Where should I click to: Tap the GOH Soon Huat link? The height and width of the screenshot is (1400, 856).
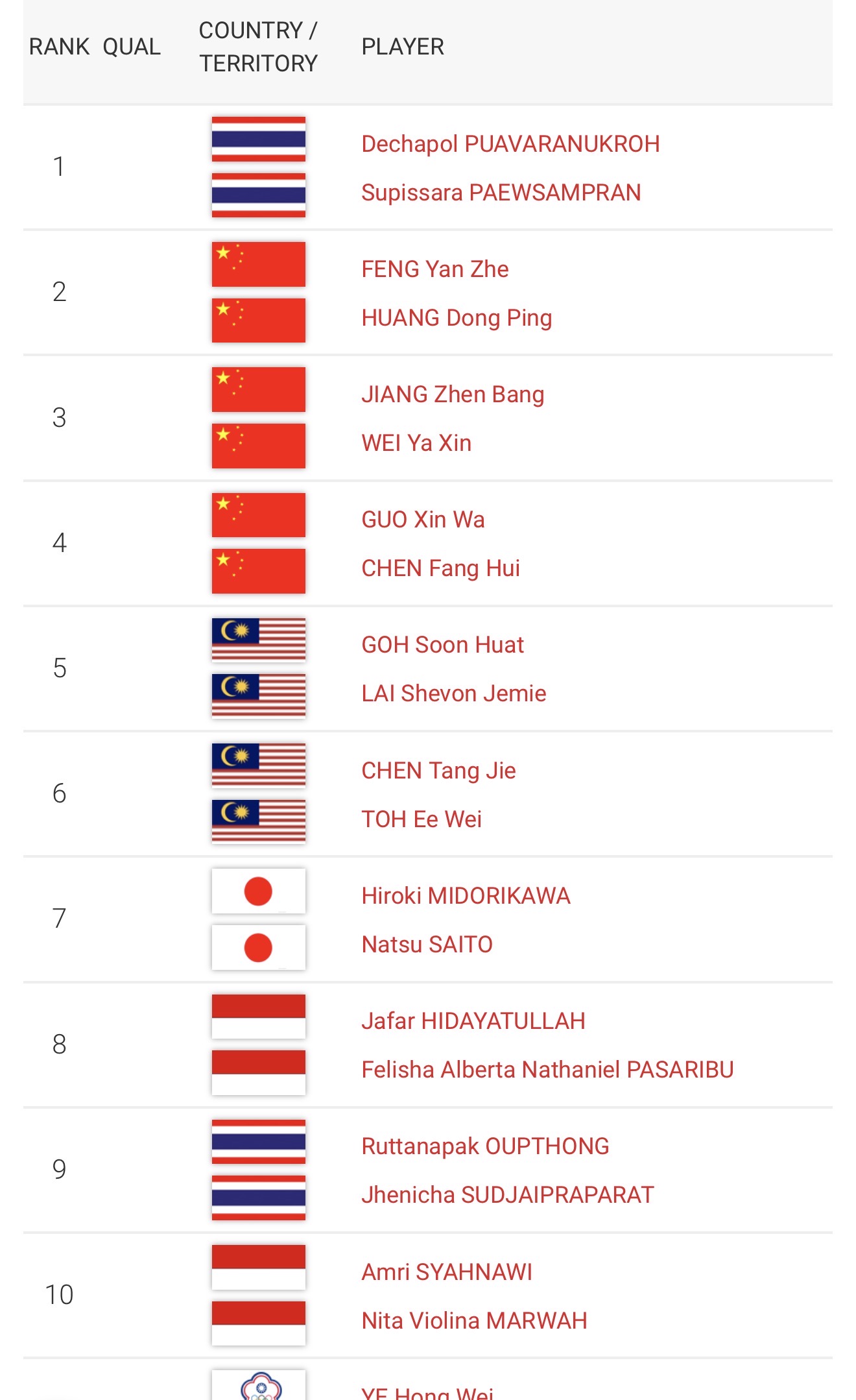(442, 645)
